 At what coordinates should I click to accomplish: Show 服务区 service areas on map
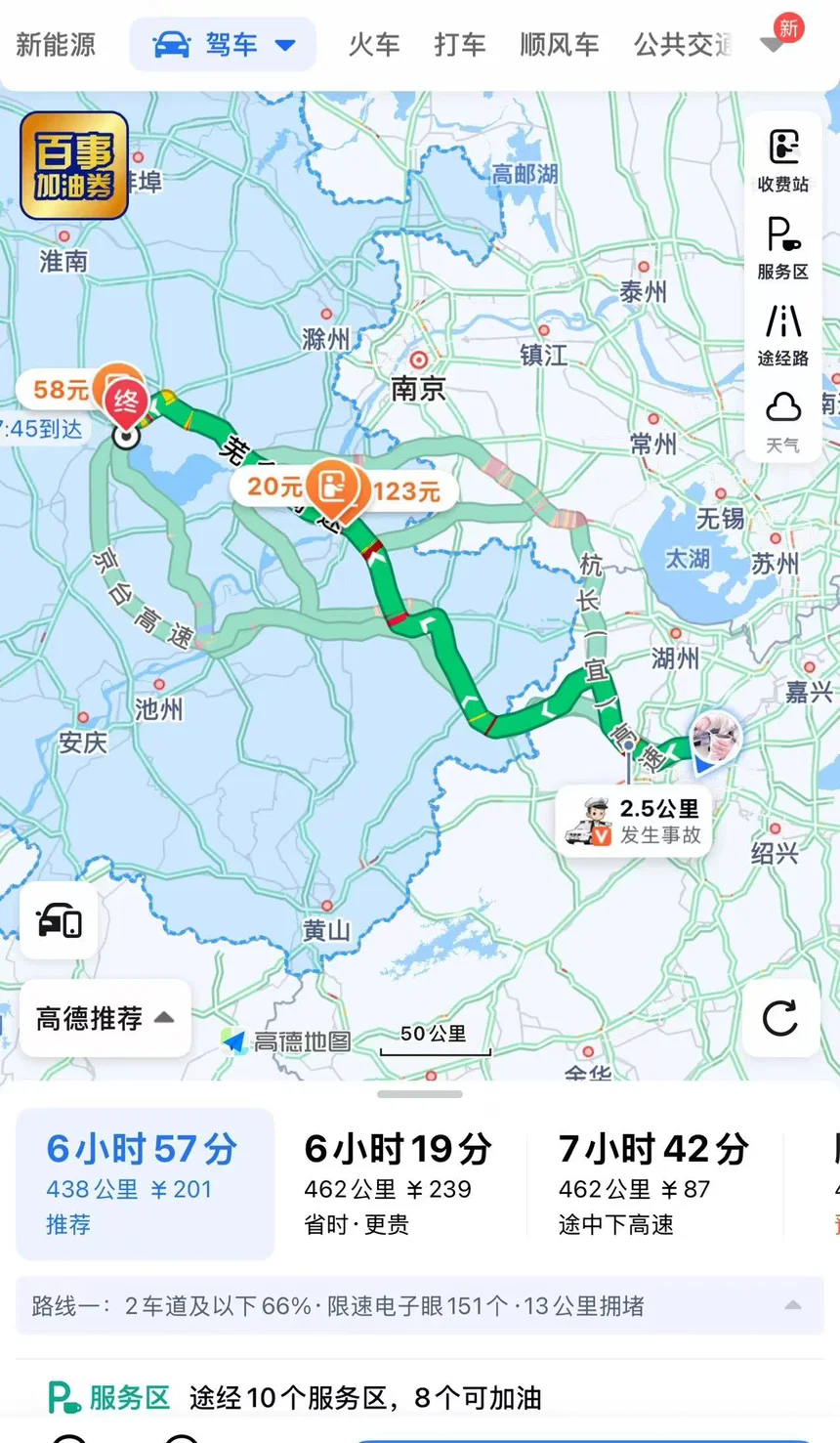tap(783, 248)
